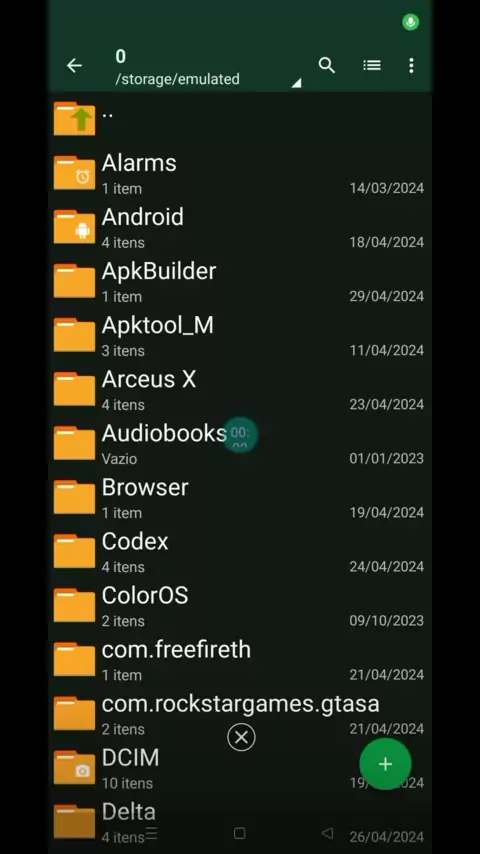This screenshot has height=854, width=480.
Task: Expand the /storage/emulated path dropdown
Action: tap(296, 83)
